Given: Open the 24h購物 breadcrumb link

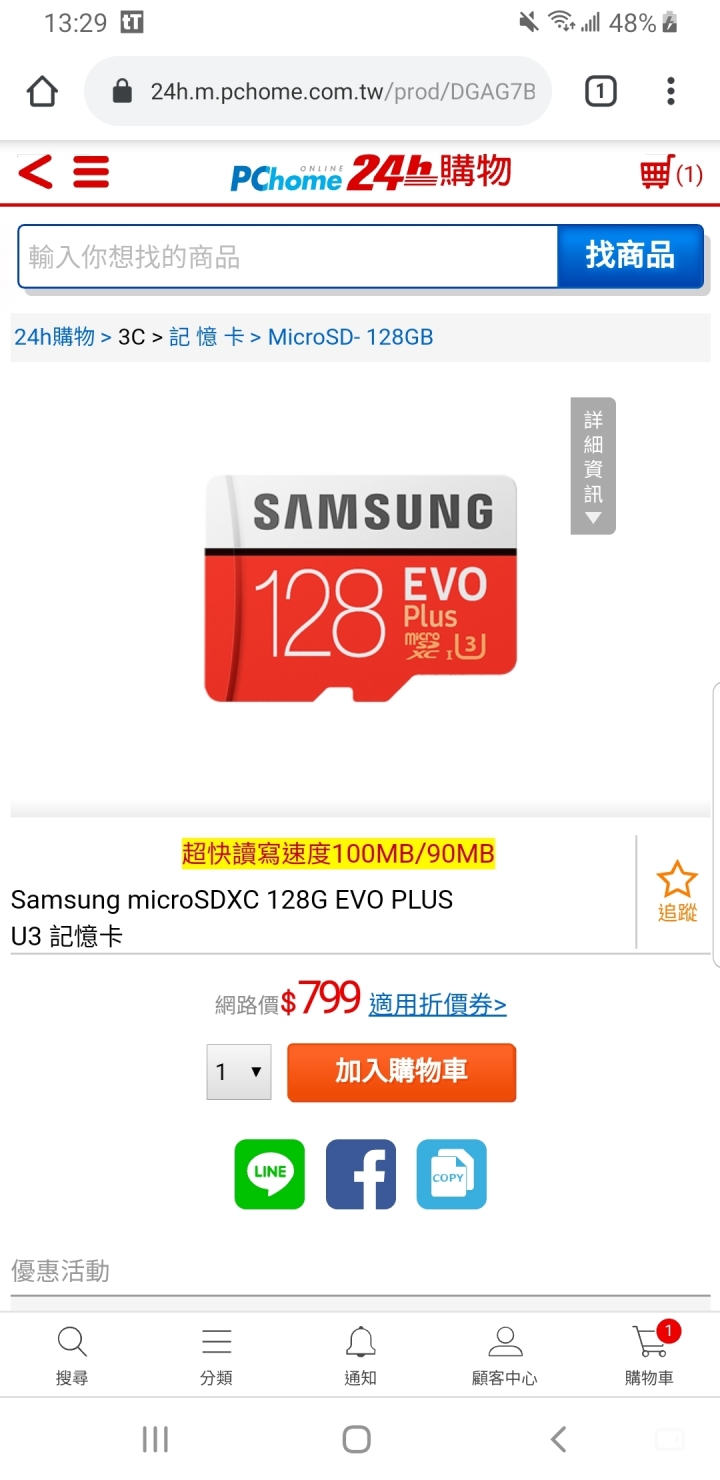Looking at the screenshot, I should 54,337.
